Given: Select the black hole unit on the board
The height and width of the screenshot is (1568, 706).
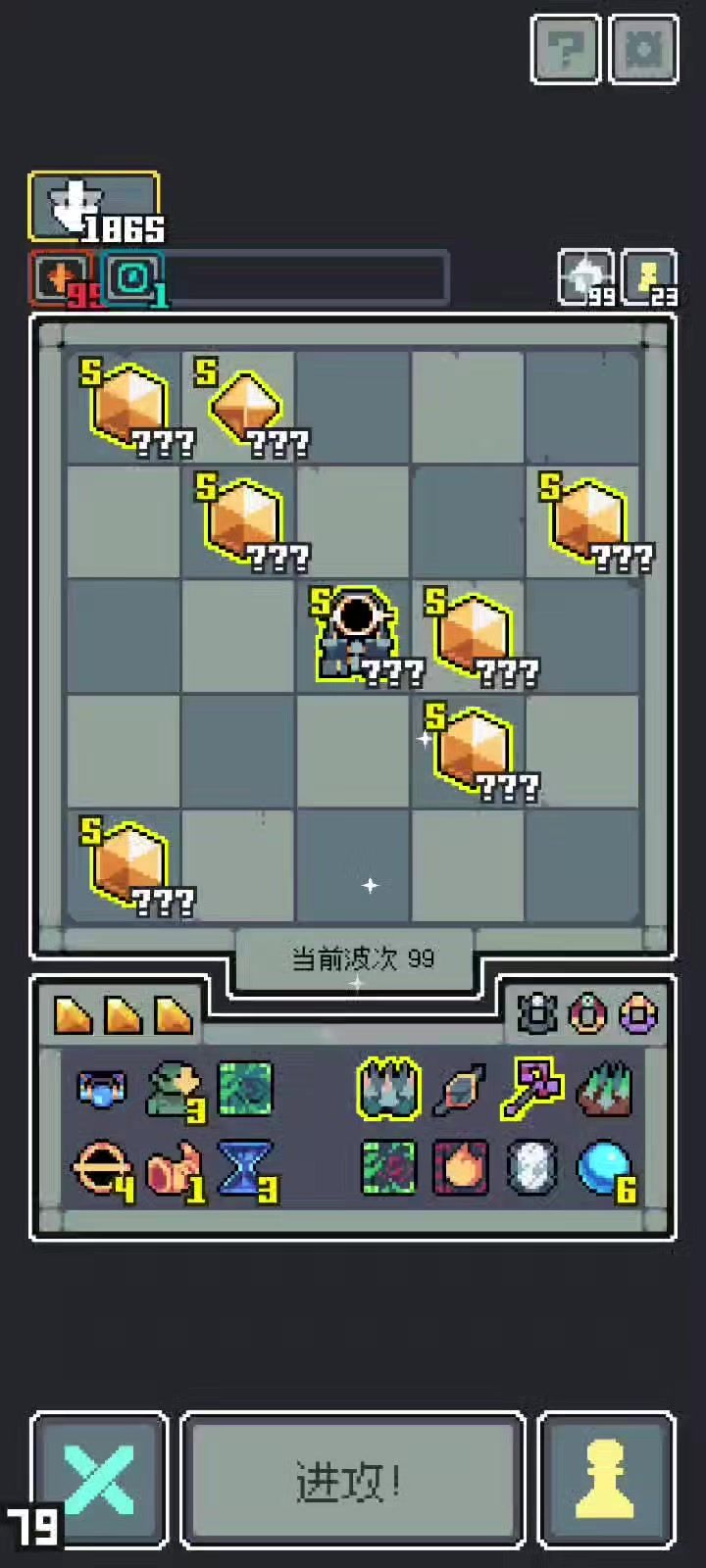Looking at the screenshot, I should point(354,632).
